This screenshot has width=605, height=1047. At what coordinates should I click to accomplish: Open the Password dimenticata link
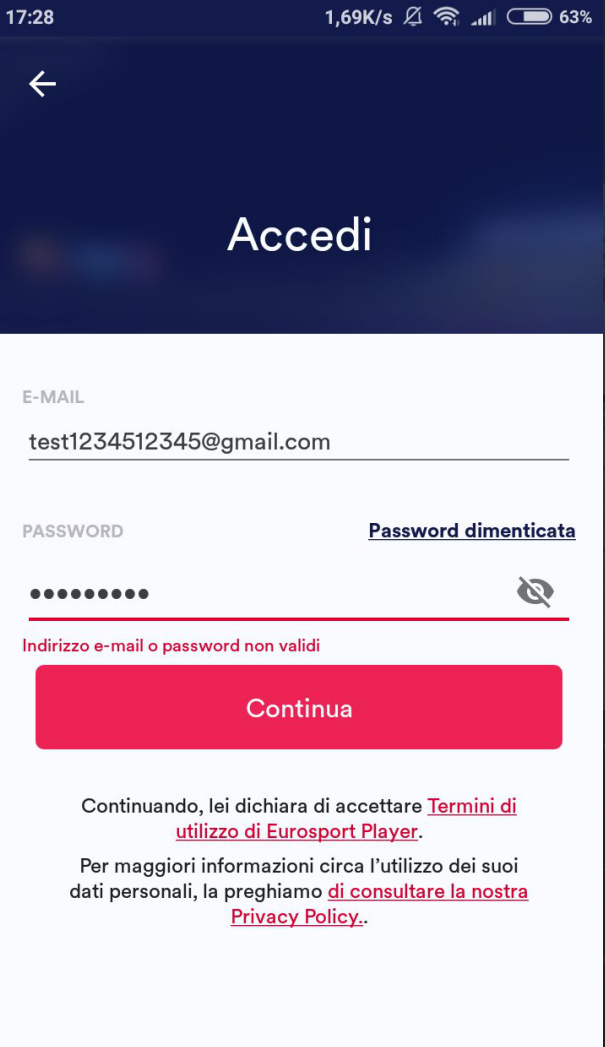point(471,531)
